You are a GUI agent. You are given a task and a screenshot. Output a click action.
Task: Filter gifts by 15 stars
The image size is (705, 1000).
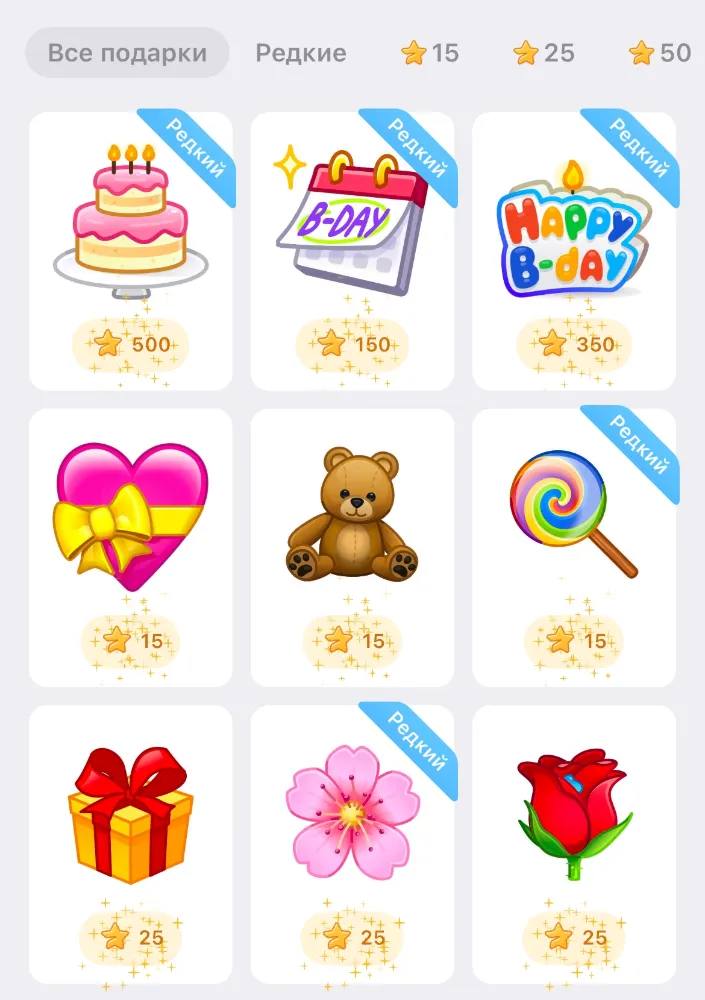pyautogui.click(x=431, y=53)
